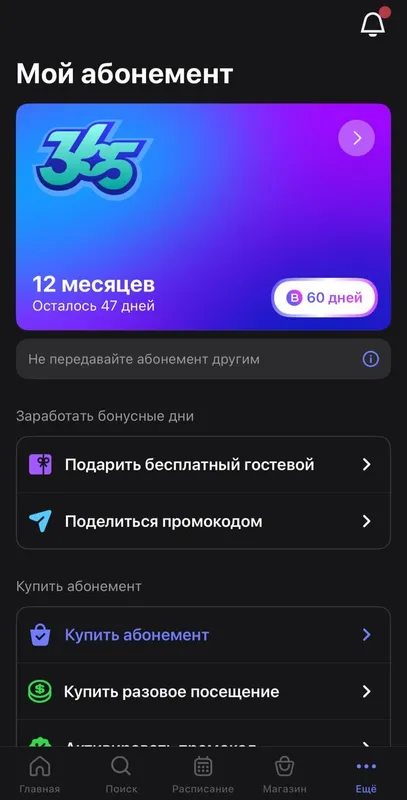
Task: Open the Магазин tab
Action: tap(285, 774)
